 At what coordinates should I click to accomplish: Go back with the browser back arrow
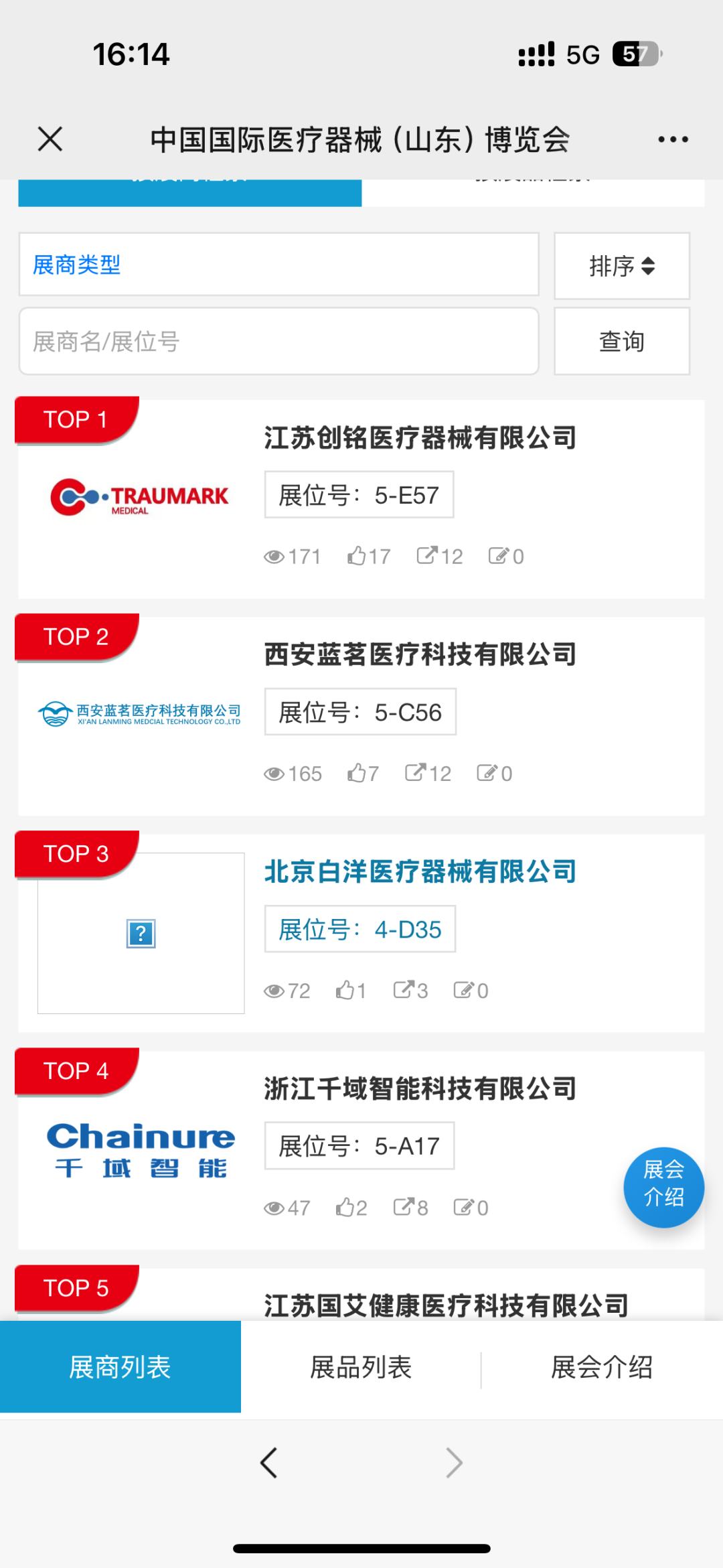268,1463
